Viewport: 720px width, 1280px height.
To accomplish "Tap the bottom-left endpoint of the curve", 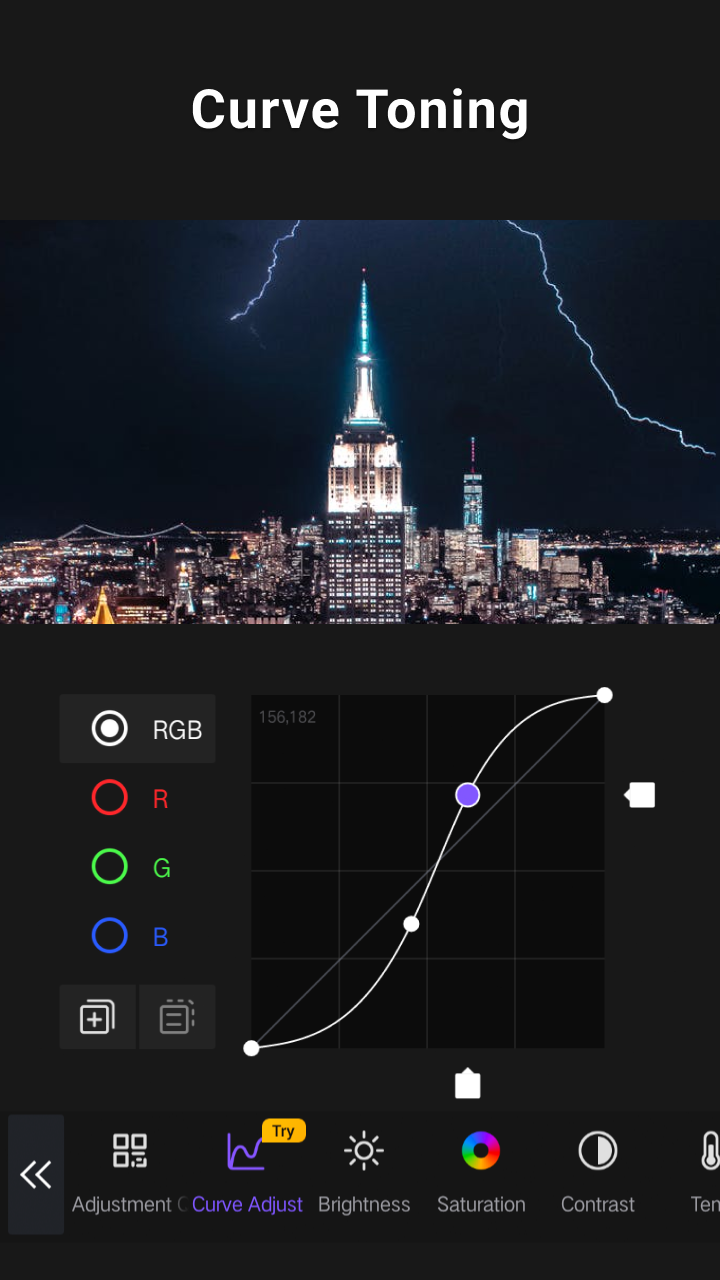I will pyautogui.click(x=252, y=1048).
